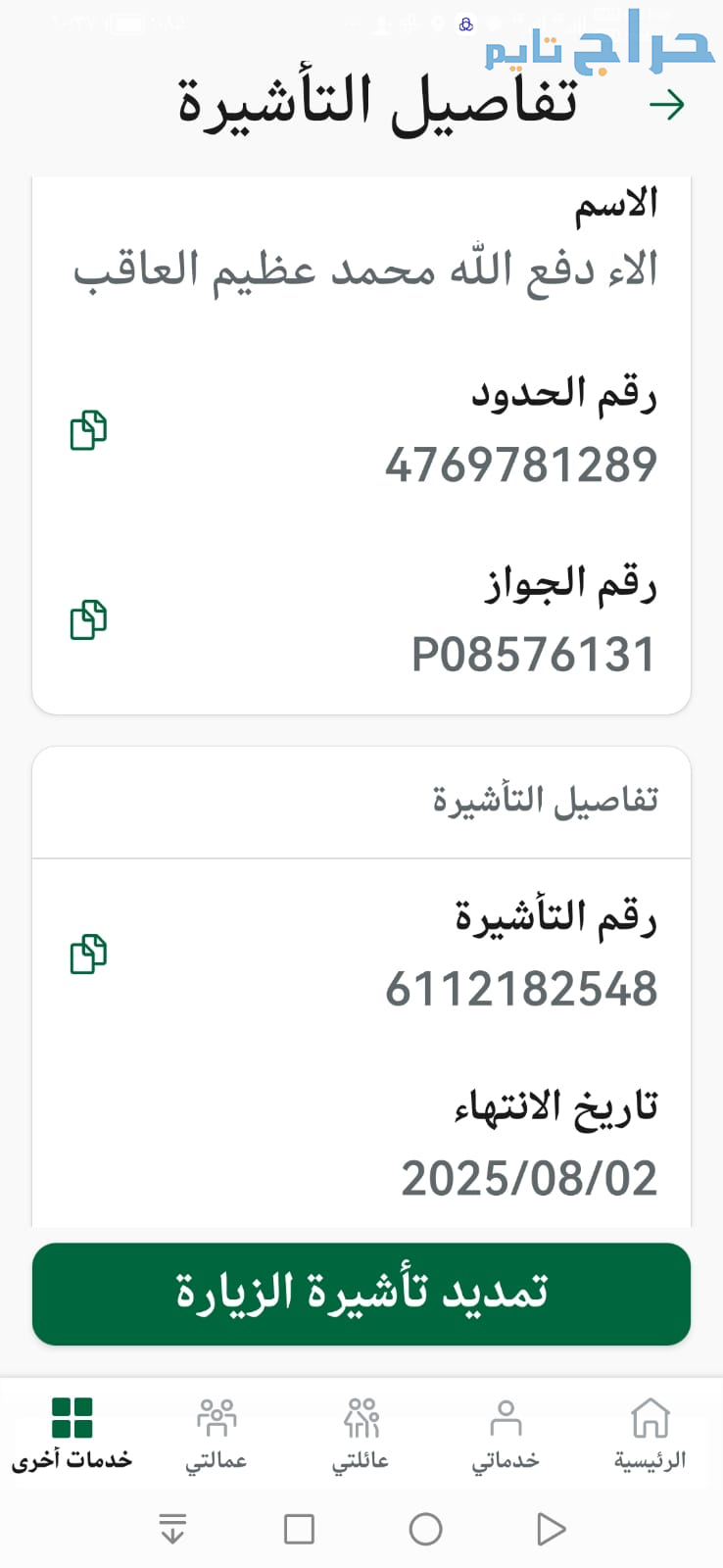The width and height of the screenshot is (723, 1568).
Task: Switch to the عائلتي tab
Action: pos(361,1435)
